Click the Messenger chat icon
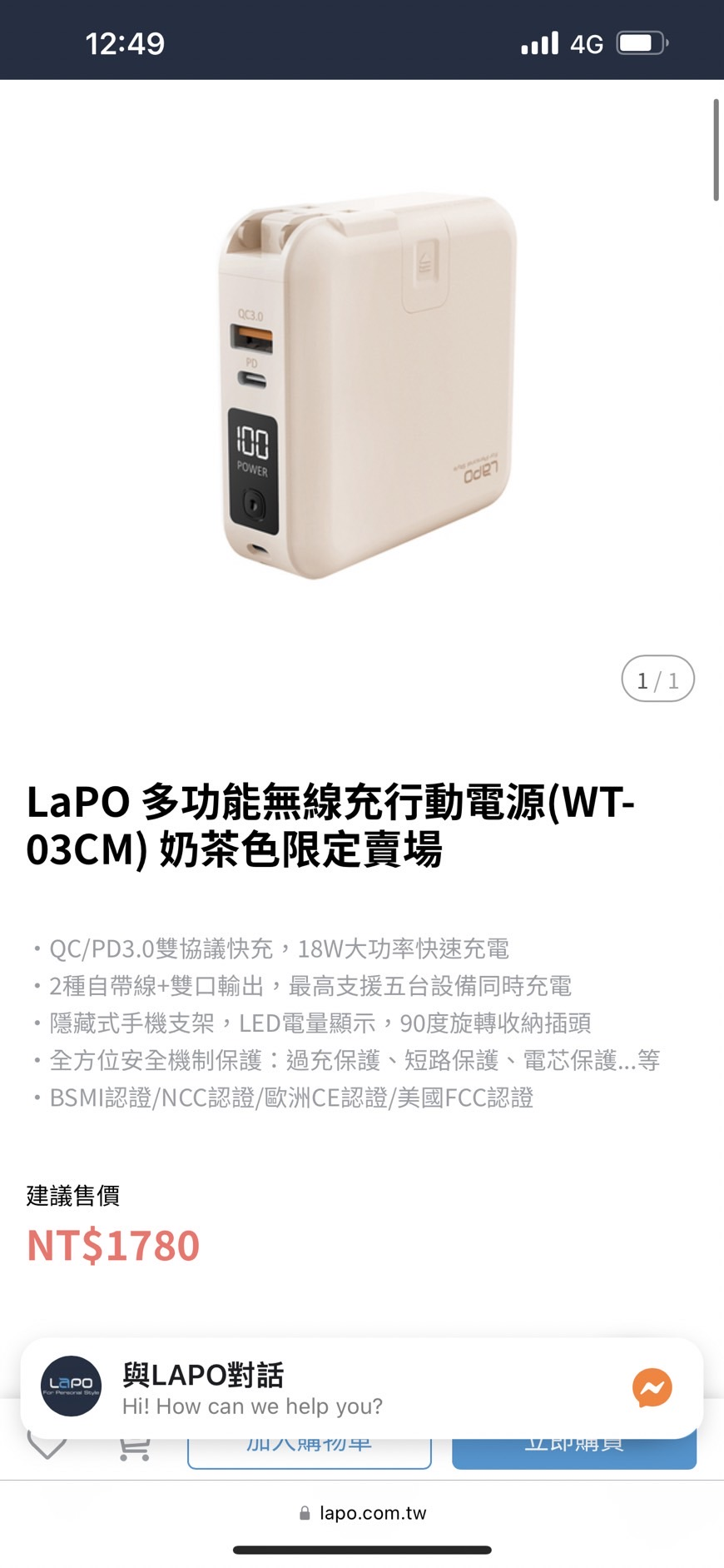 coord(652,1388)
